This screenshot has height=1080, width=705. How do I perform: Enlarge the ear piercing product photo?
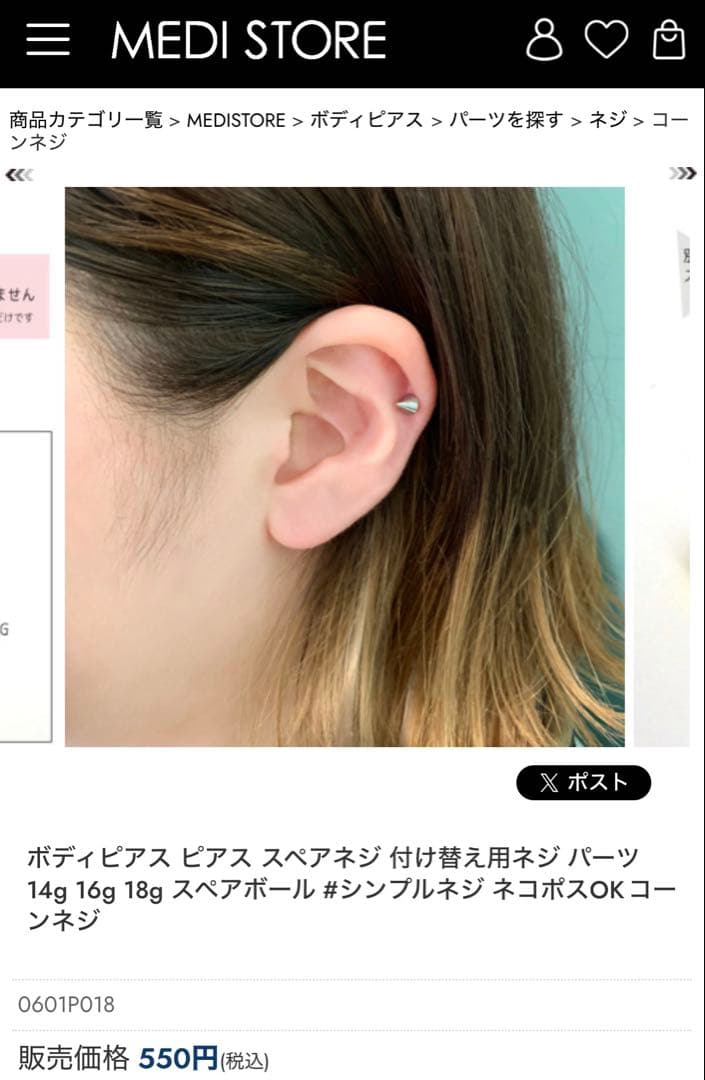[344, 466]
